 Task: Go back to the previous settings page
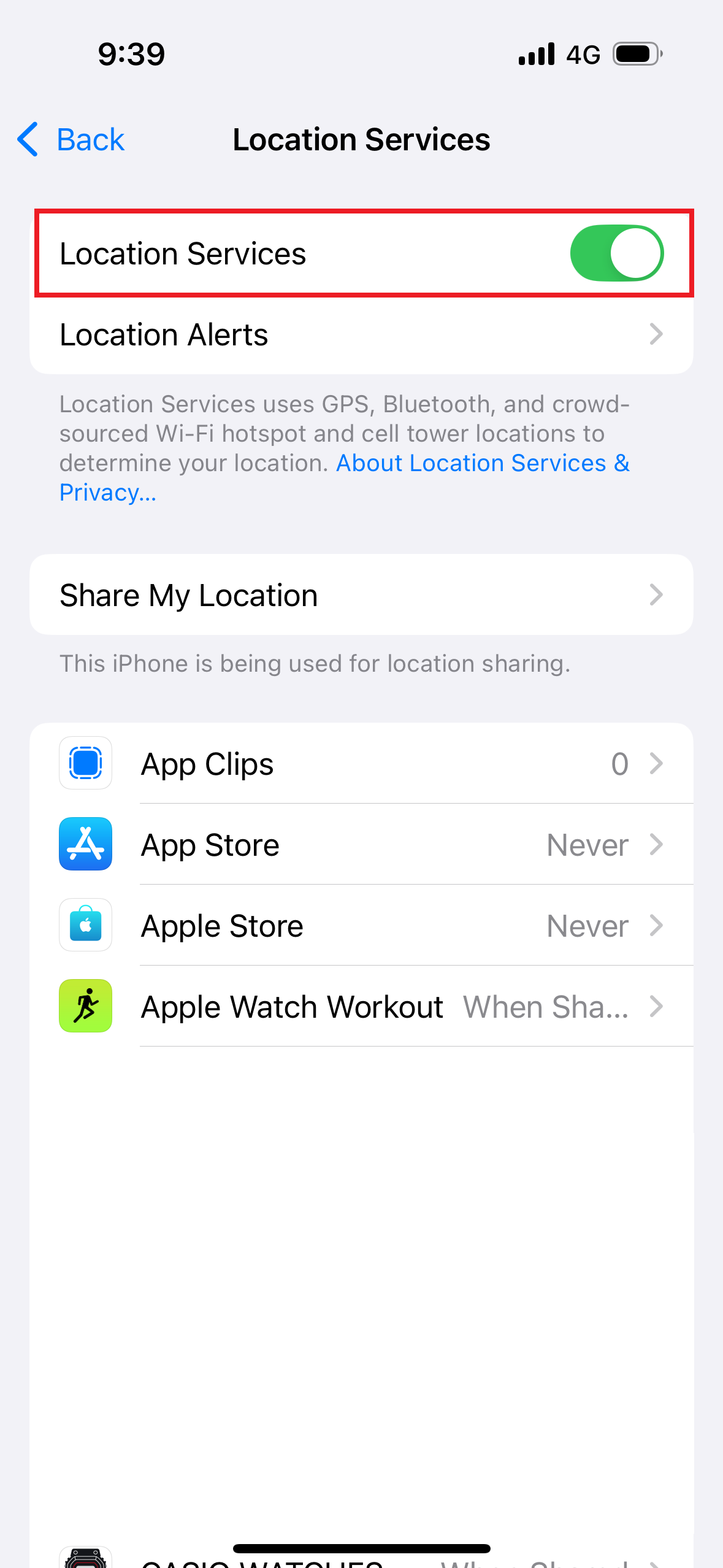71,140
